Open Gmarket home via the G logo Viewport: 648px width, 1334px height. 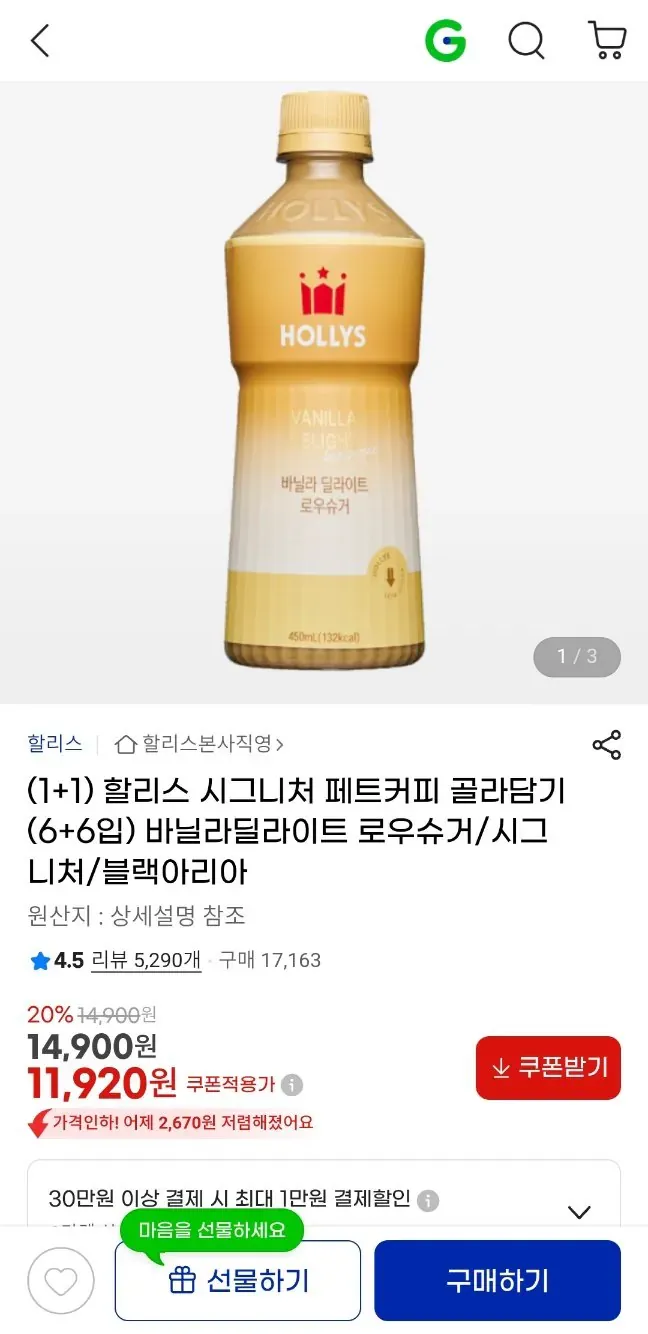[x=445, y=41]
